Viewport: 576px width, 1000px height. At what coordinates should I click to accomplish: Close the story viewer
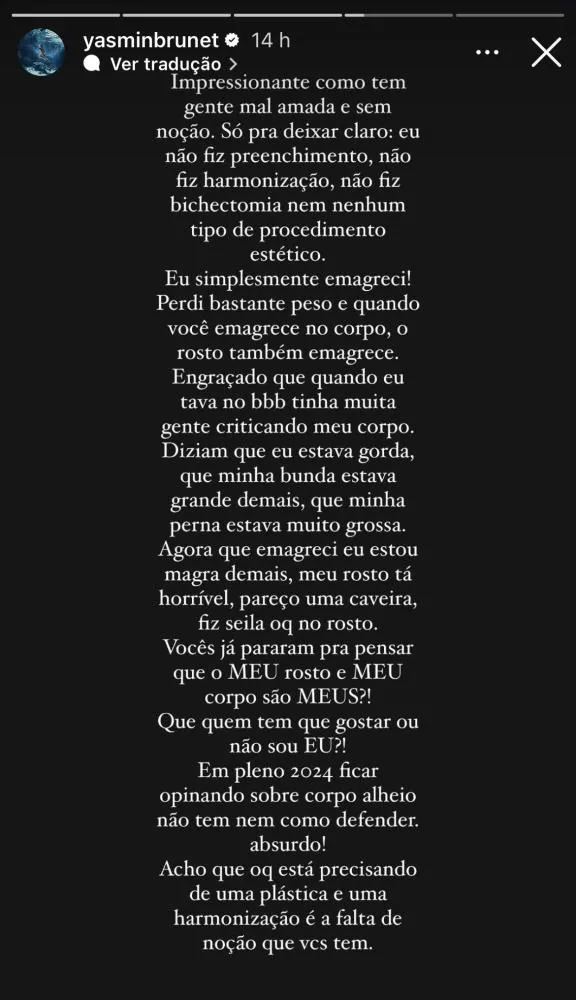pos(546,52)
